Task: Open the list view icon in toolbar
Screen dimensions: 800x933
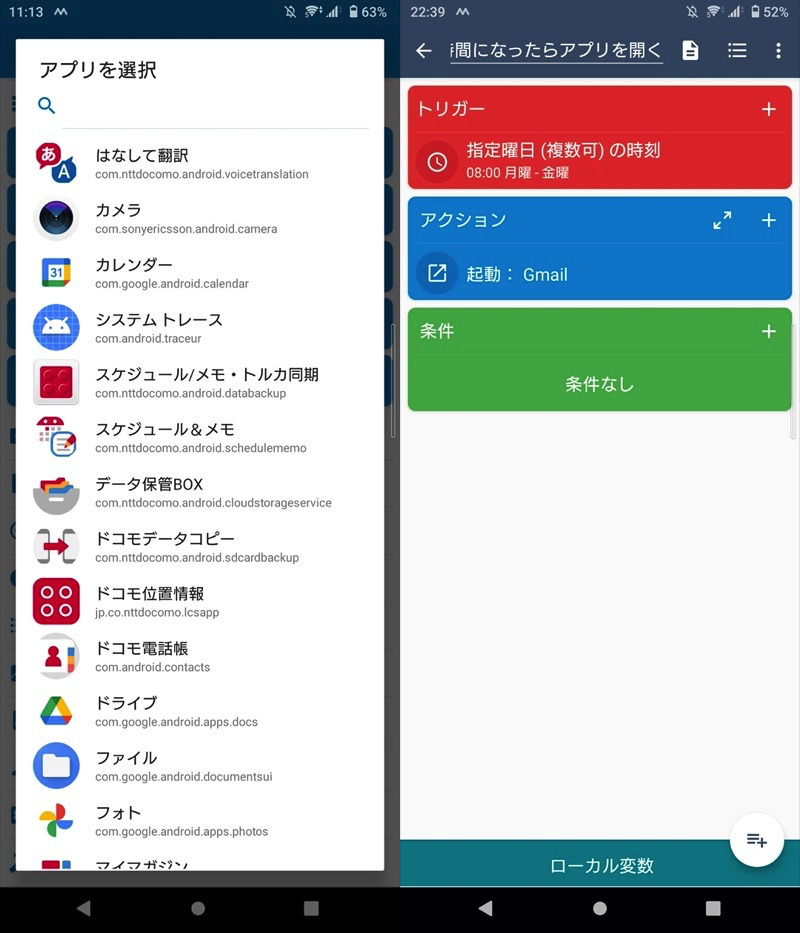Action: click(x=737, y=51)
